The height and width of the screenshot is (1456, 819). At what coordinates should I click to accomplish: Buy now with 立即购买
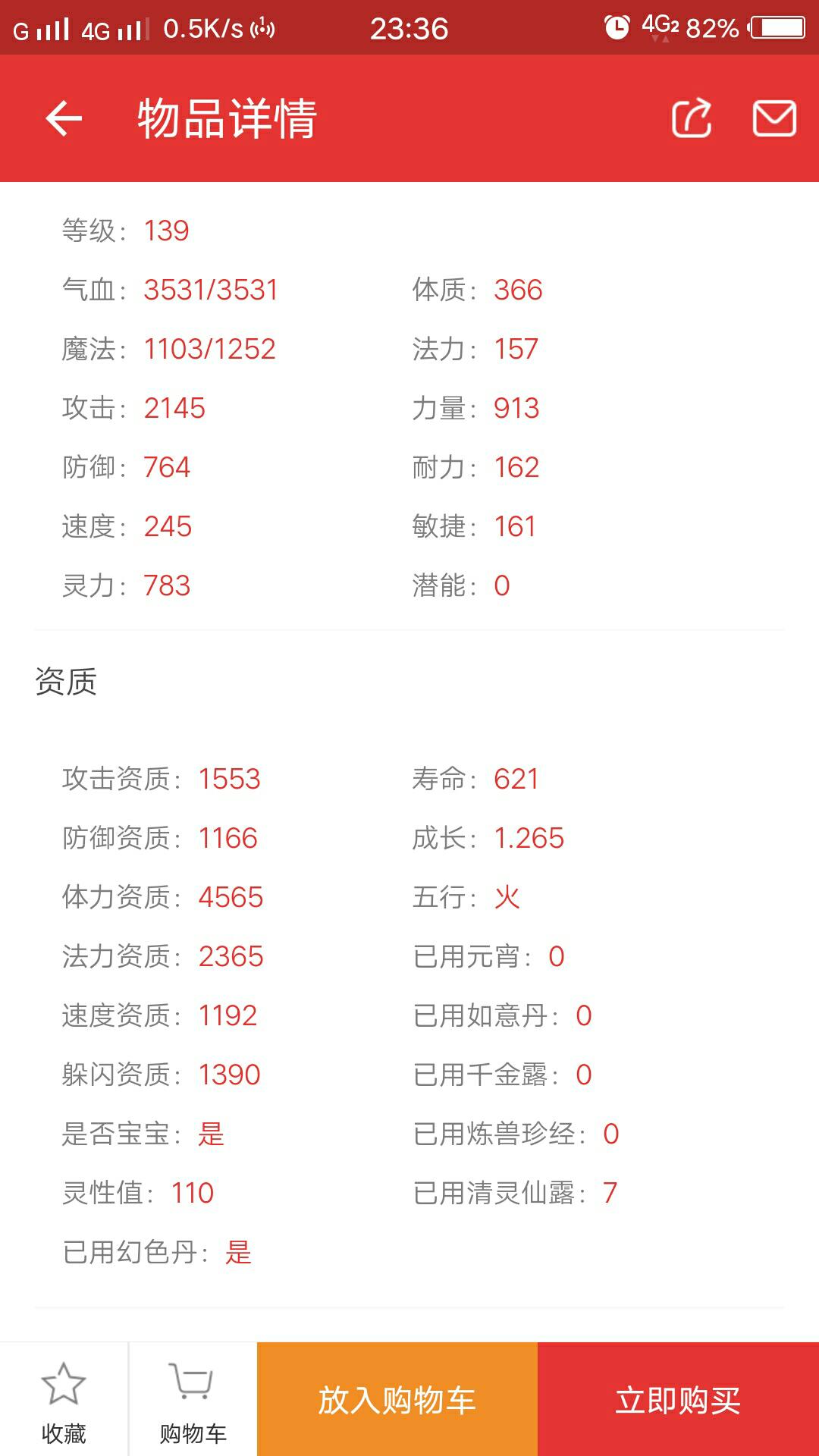[678, 1400]
